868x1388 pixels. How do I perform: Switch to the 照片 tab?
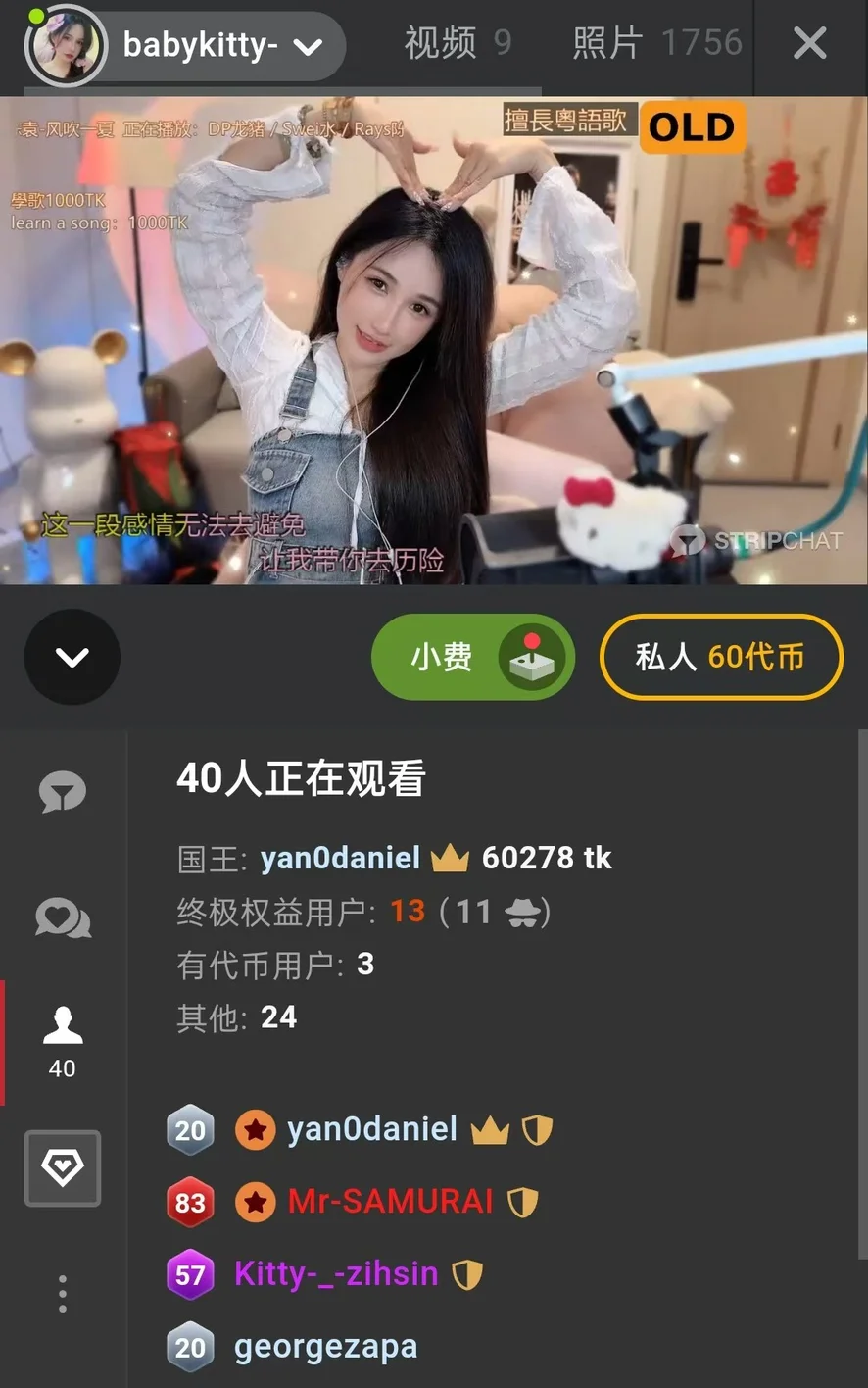tap(656, 43)
